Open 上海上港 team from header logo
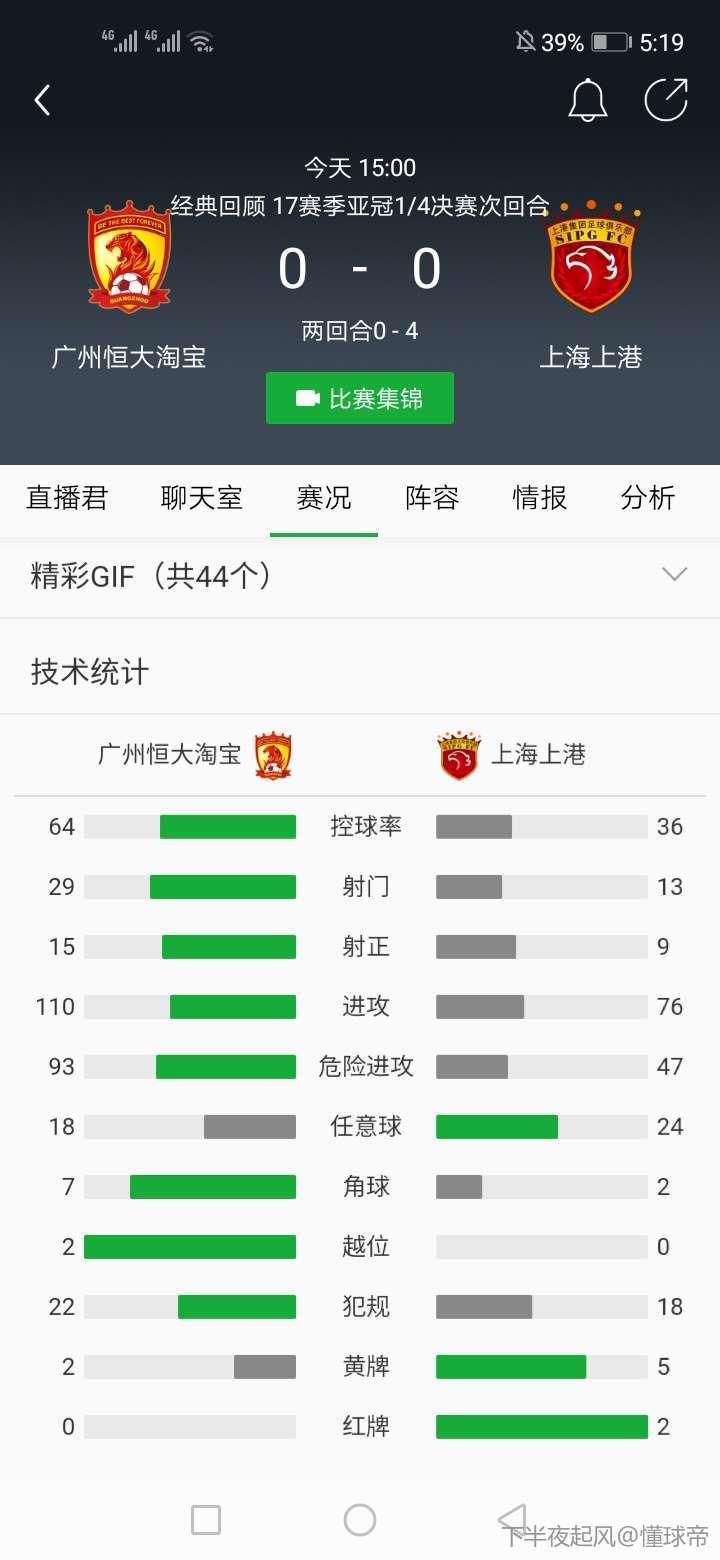This screenshot has width=720, height=1560. 591,258
